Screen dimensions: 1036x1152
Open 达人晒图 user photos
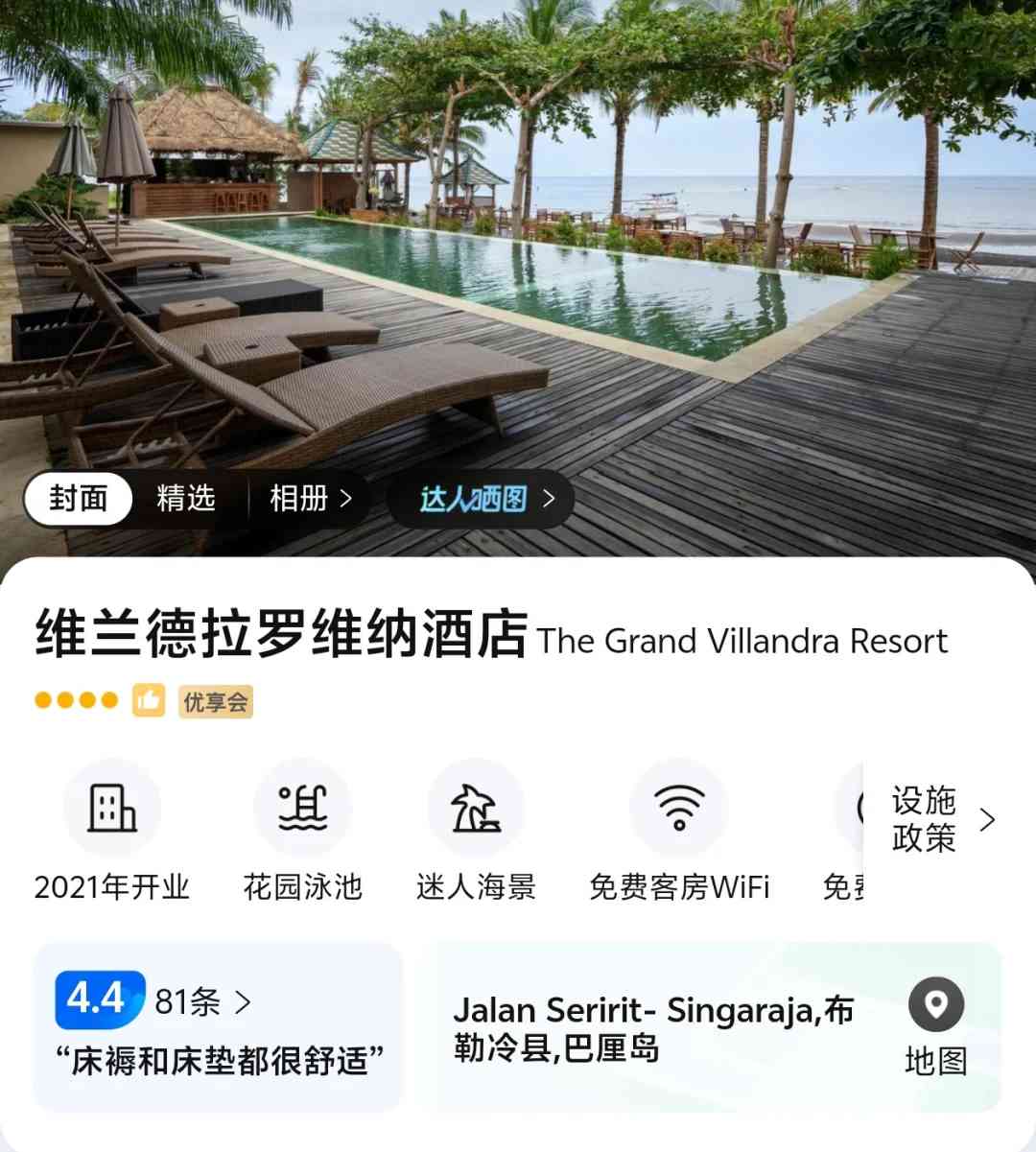coord(485,499)
